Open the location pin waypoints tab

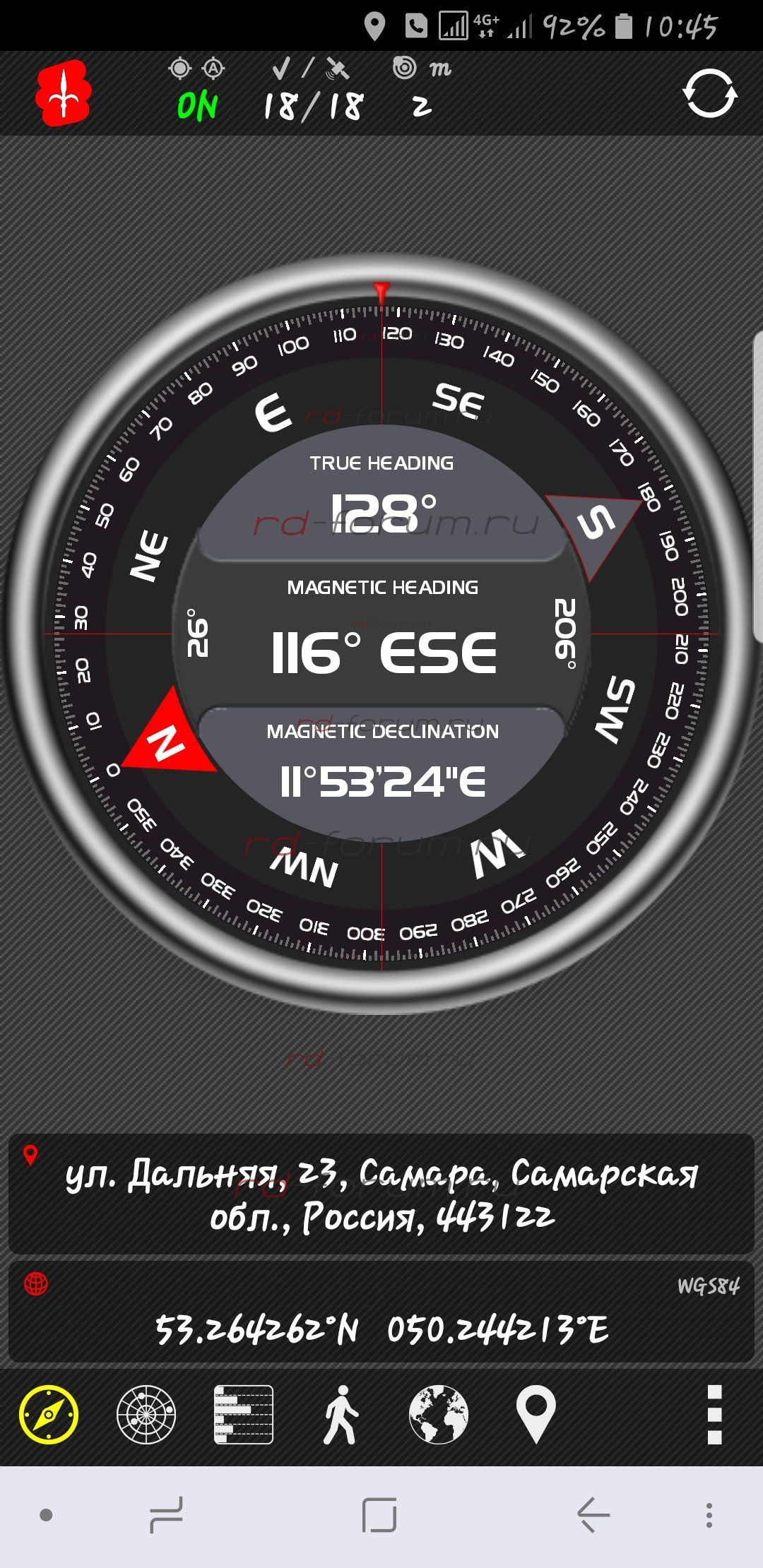point(536,1414)
